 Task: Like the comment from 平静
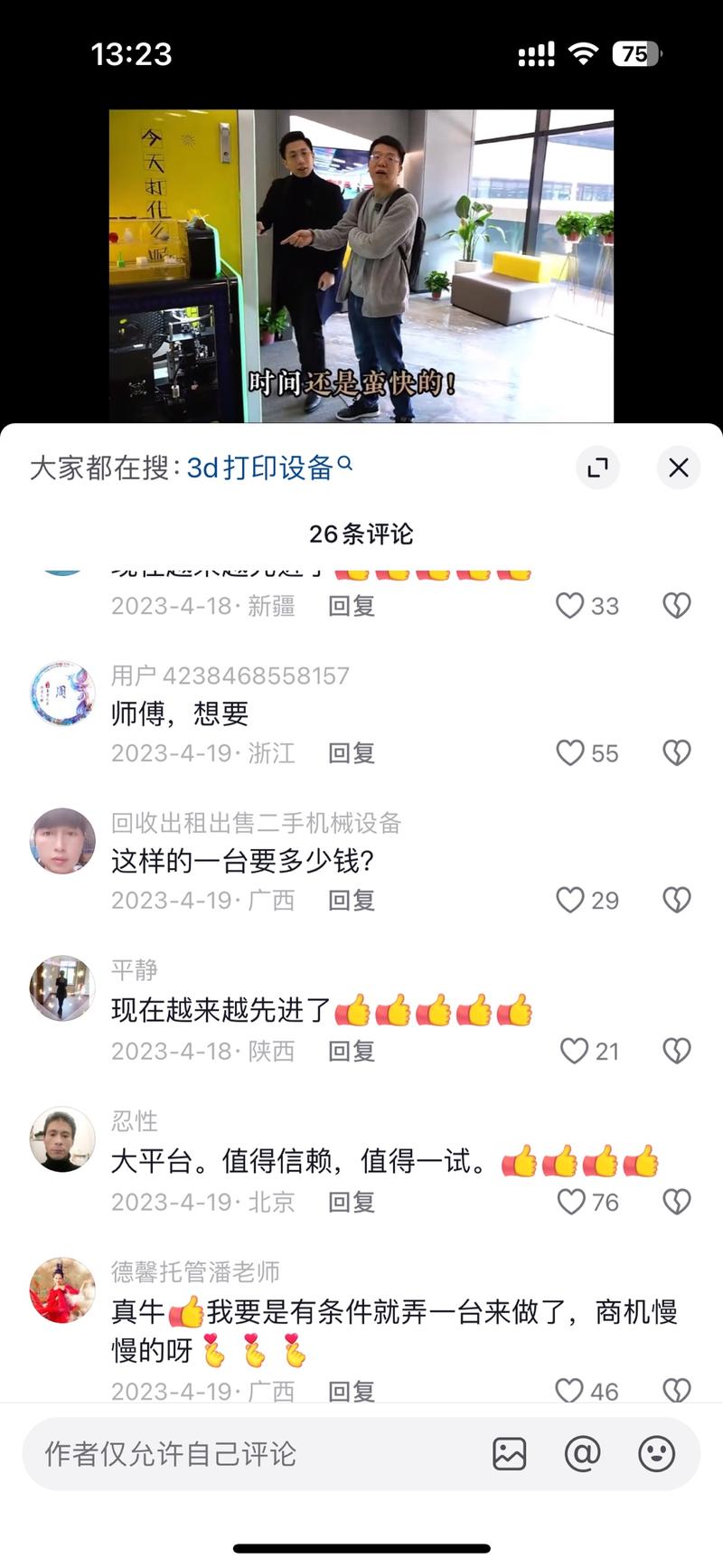pos(574,1051)
